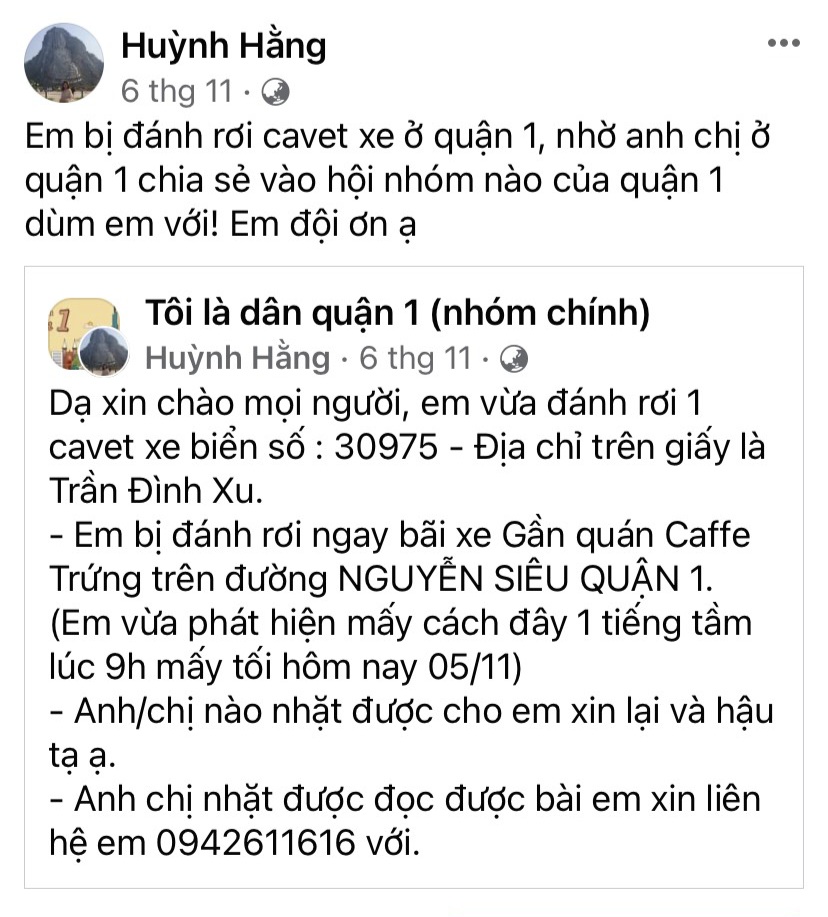Open the post's three-dot overflow menu
The width and height of the screenshot is (828, 917).
click(x=782, y=44)
